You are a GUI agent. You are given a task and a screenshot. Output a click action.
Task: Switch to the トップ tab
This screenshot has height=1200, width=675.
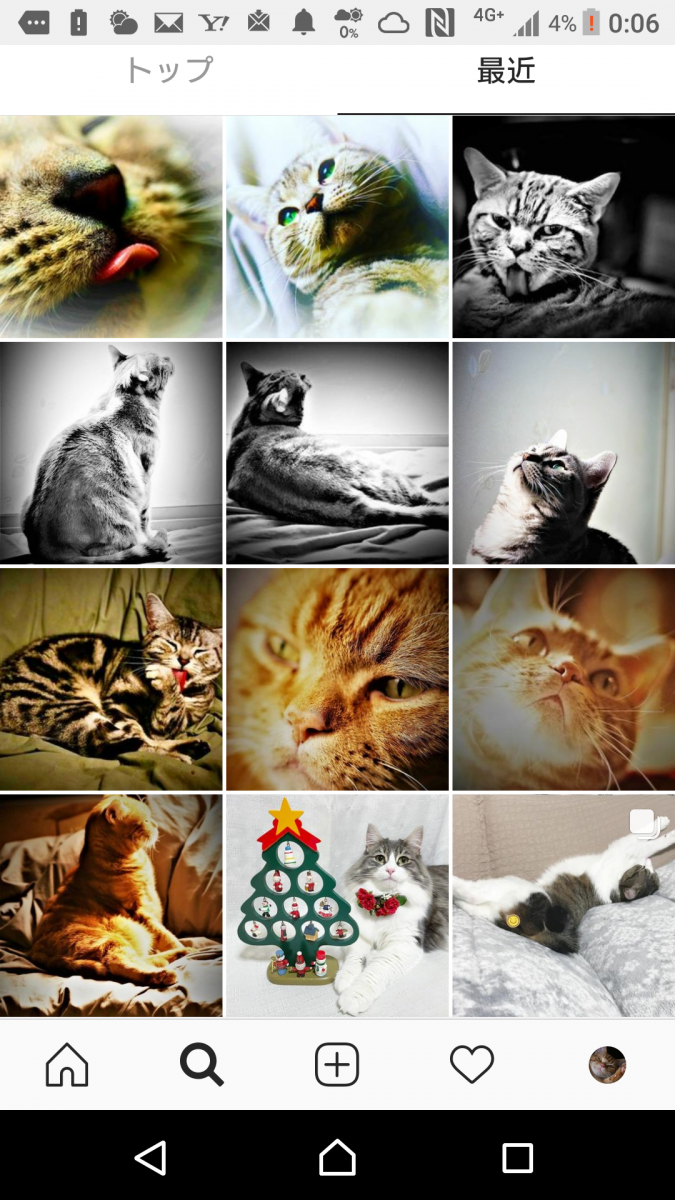pyautogui.click(x=168, y=72)
